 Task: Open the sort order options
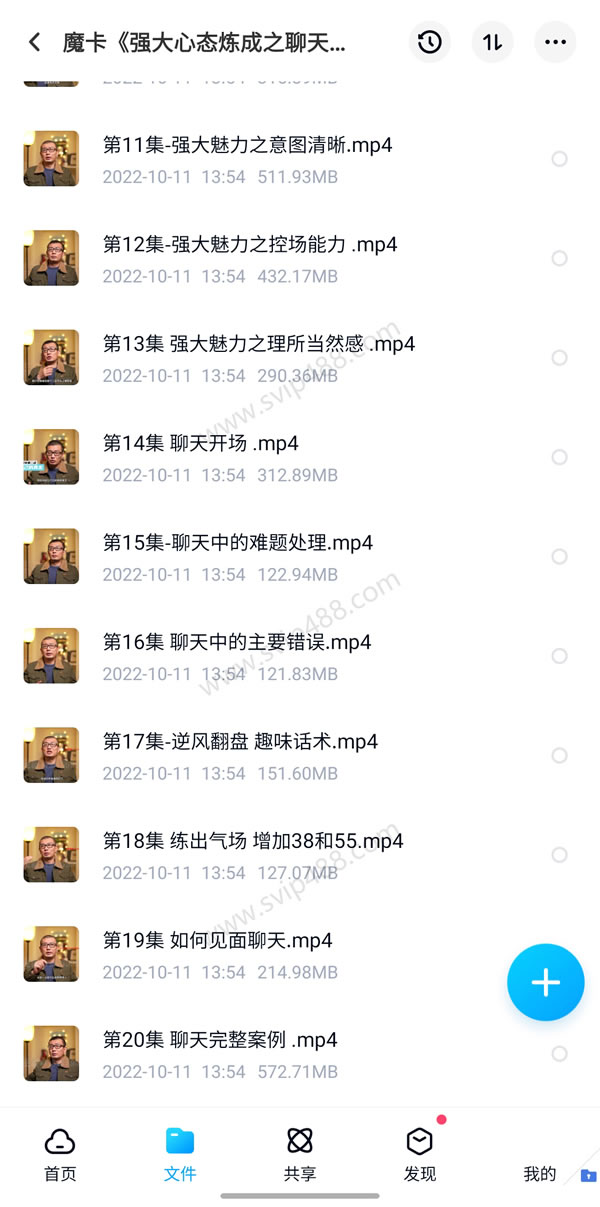(492, 42)
